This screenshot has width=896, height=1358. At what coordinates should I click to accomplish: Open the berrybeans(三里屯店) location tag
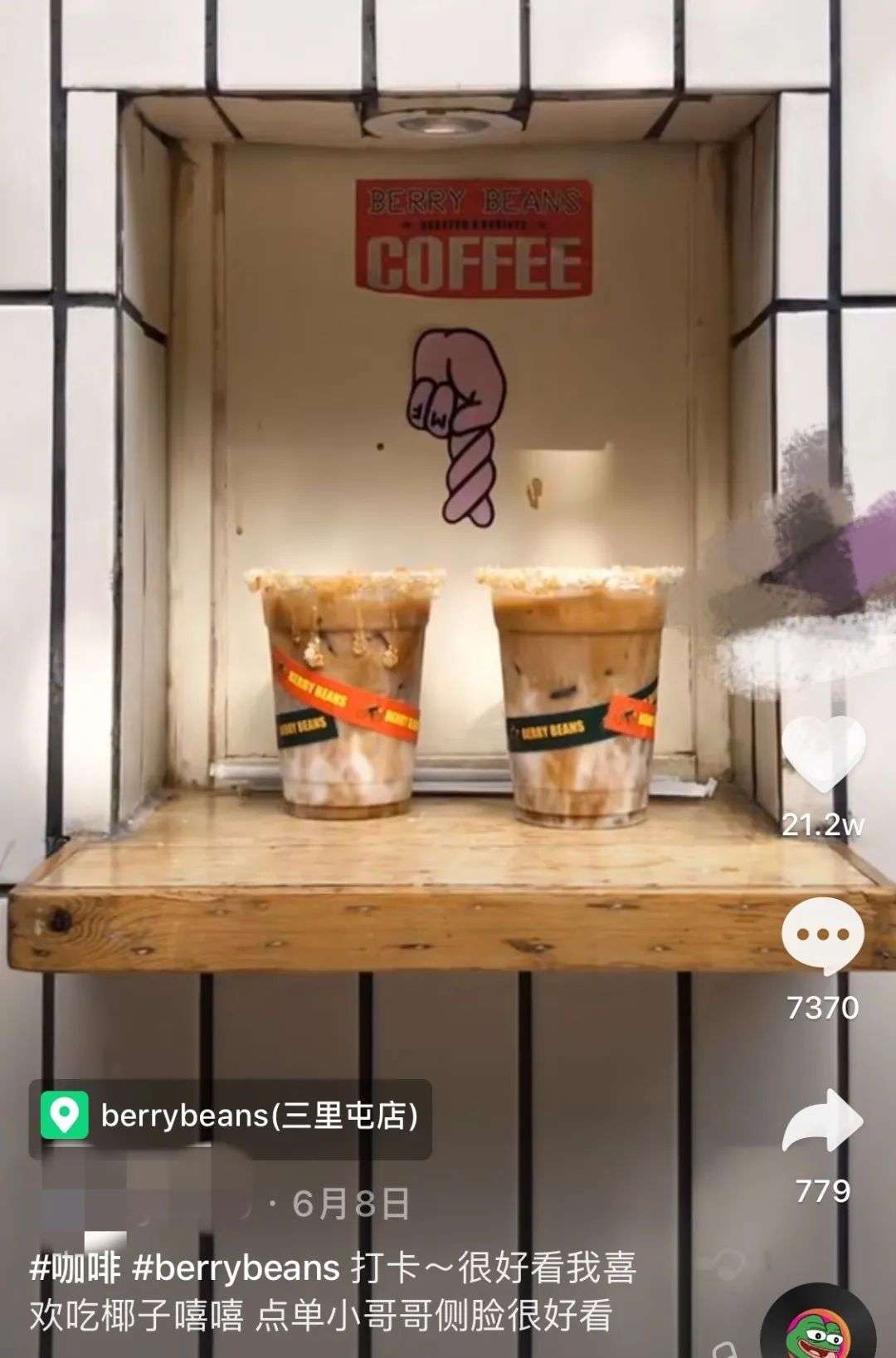click(x=230, y=1116)
